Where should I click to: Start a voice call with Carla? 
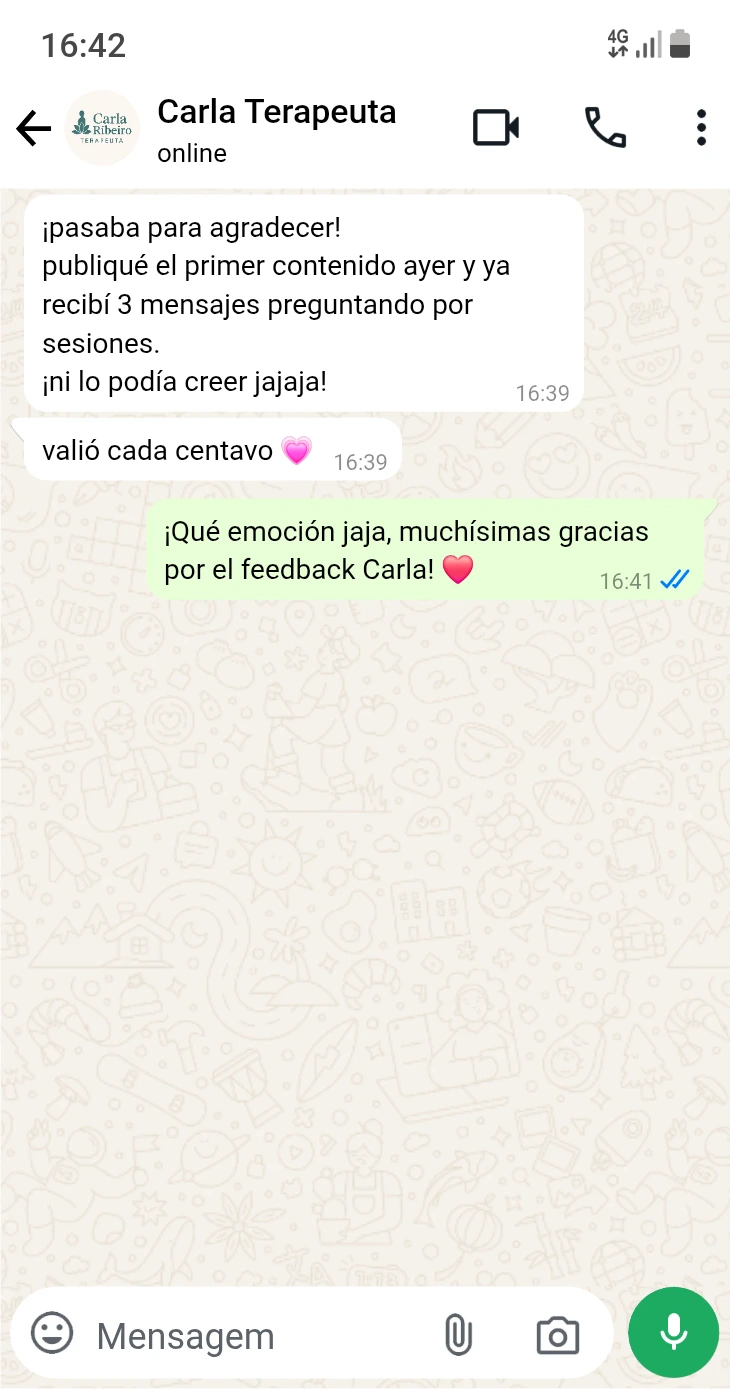(605, 128)
